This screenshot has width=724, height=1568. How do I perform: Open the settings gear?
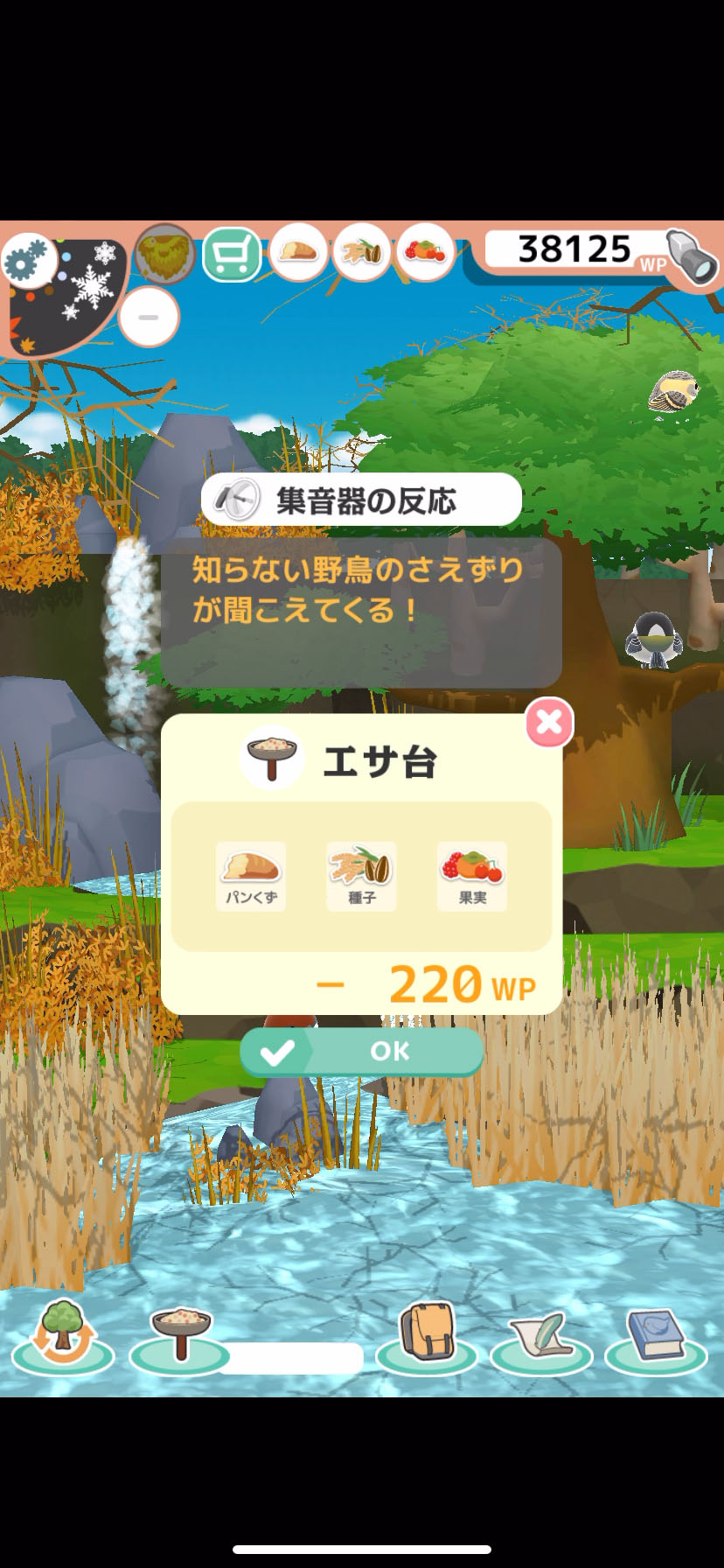click(x=28, y=260)
